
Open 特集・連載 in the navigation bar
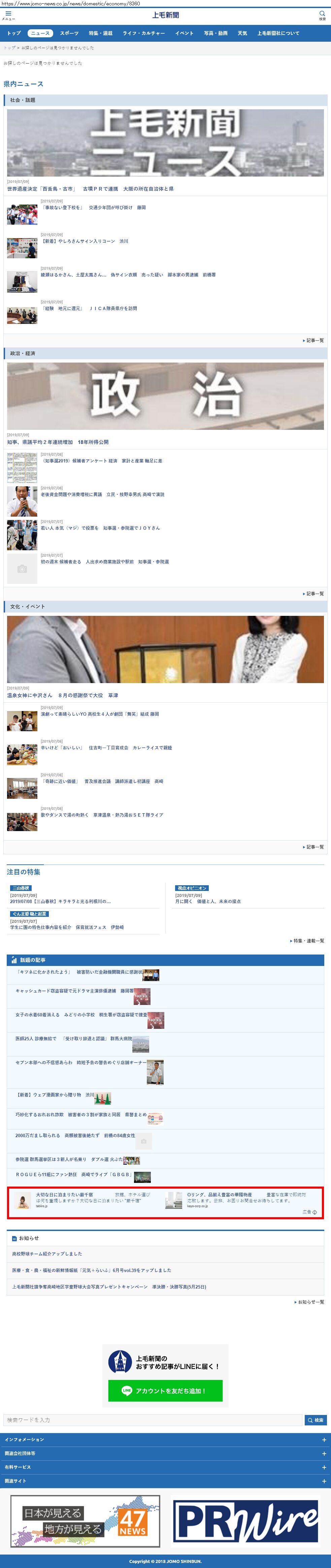(x=101, y=33)
